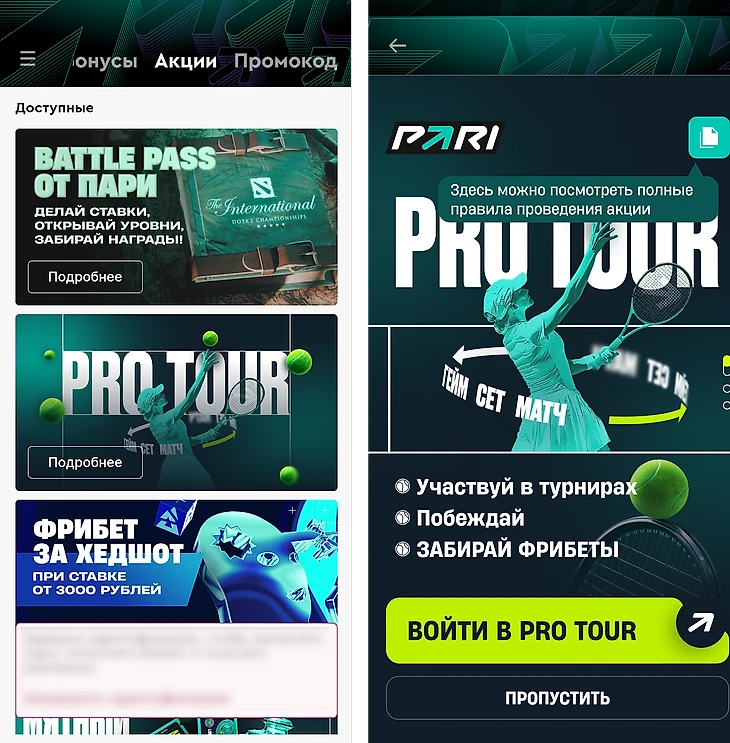This screenshot has height=743, width=730.
Task: Select the Акции tab
Action: click(x=185, y=61)
